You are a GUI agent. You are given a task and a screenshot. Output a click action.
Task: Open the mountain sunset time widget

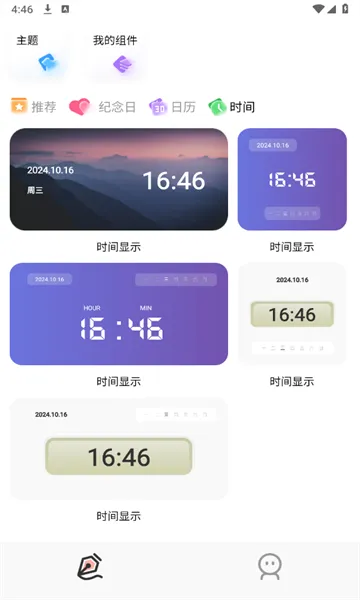[x=119, y=179]
